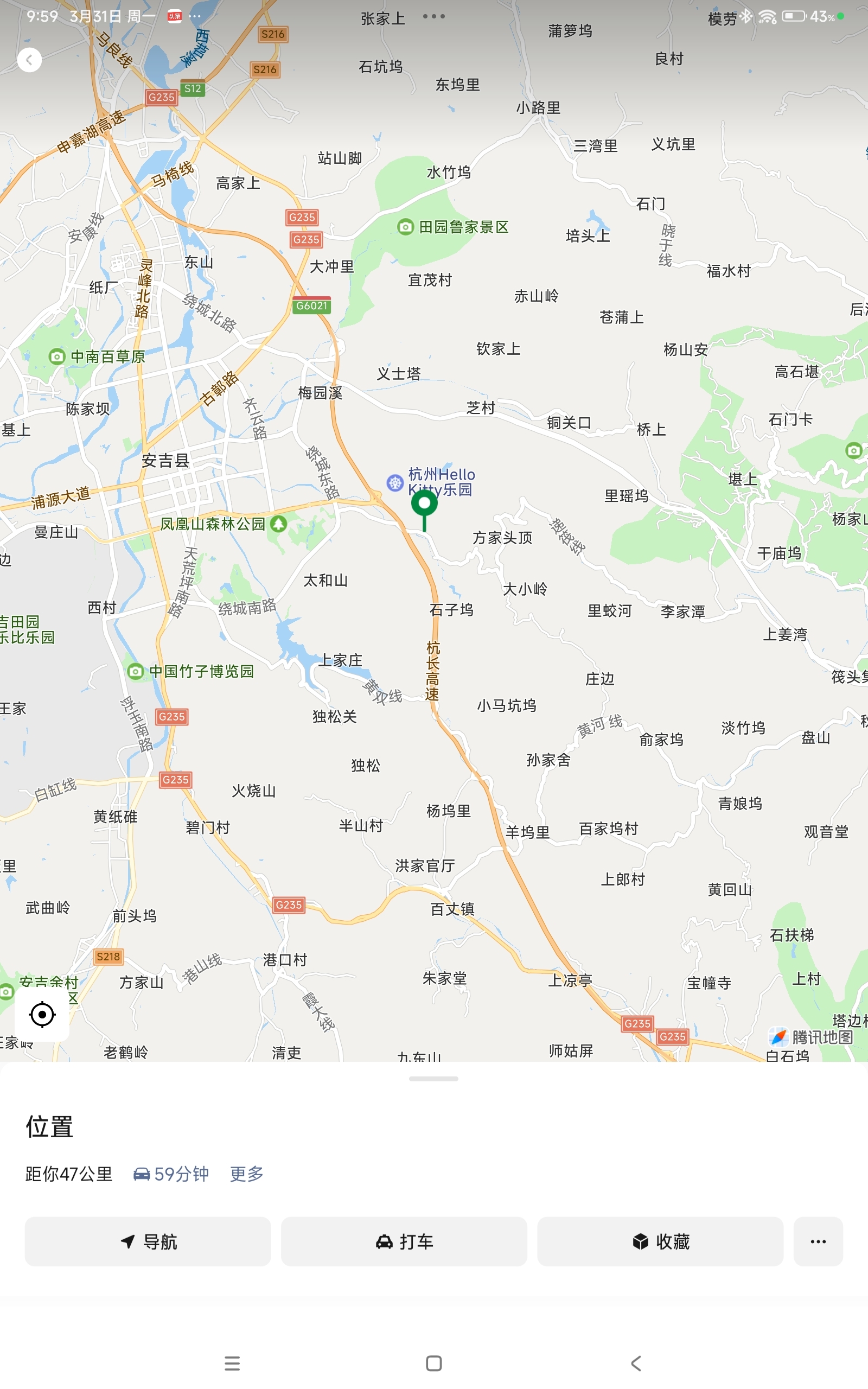Open the overflow menu beside 收藏

click(818, 1241)
